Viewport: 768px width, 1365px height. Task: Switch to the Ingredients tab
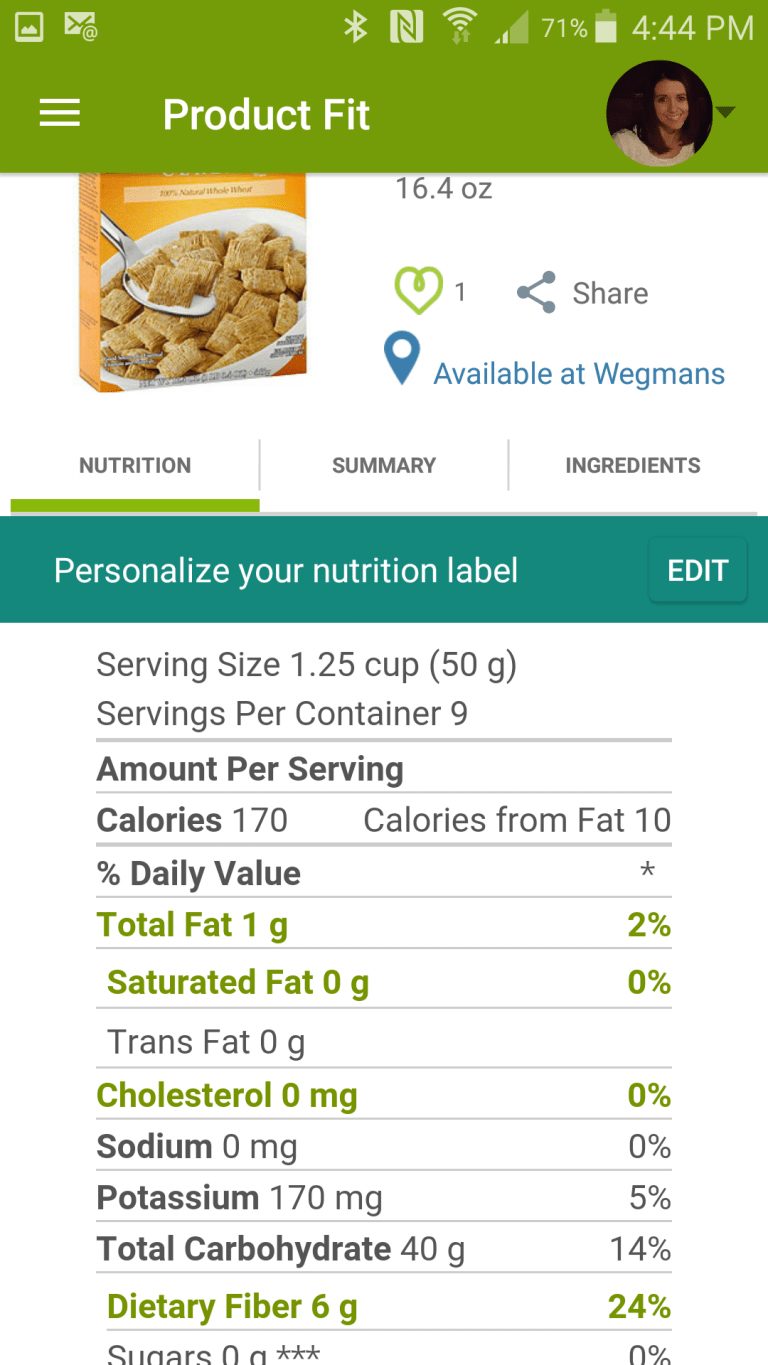tap(633, 466)
